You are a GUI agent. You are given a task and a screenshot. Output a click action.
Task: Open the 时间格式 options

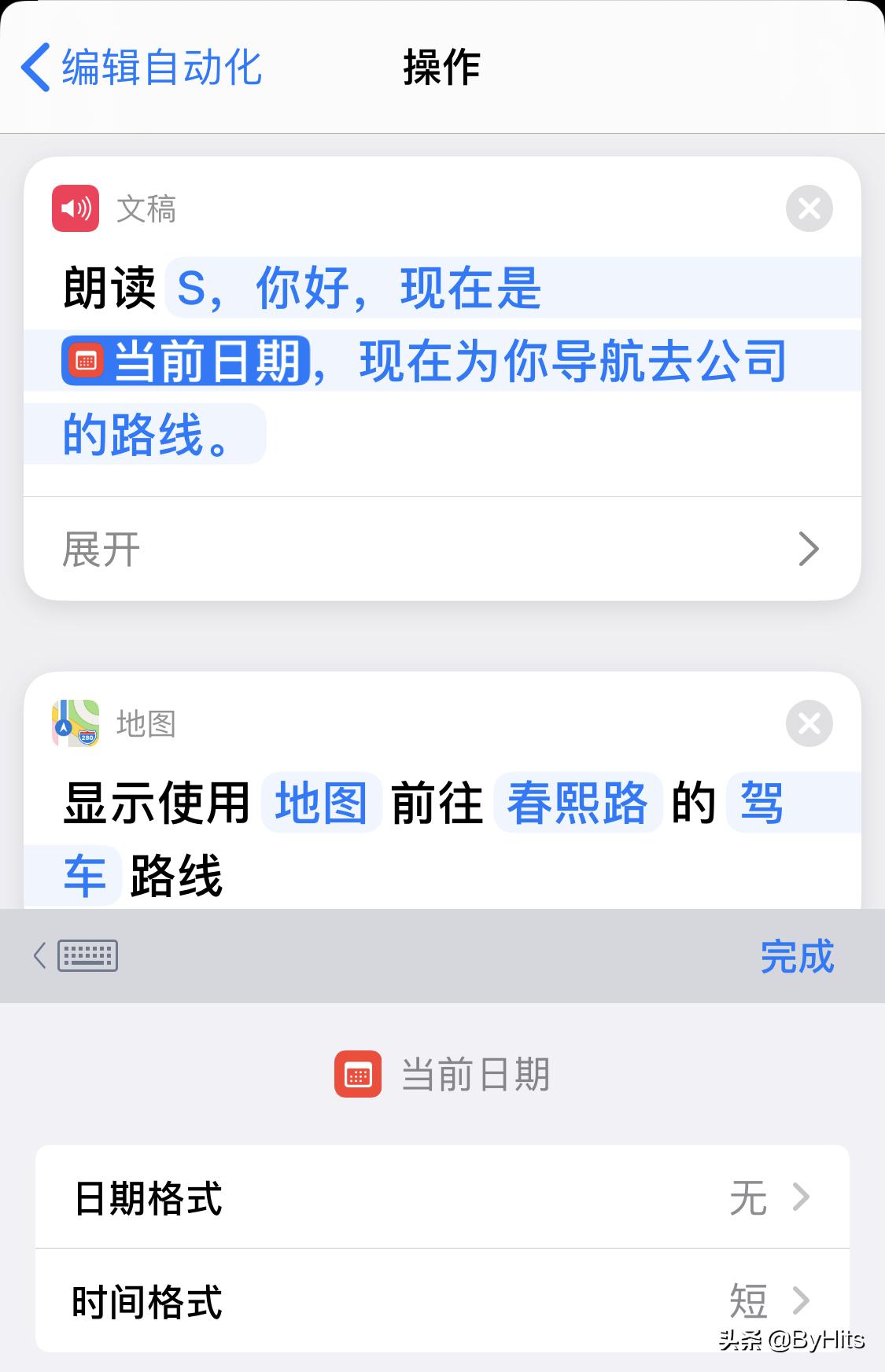coord(441,1301)
